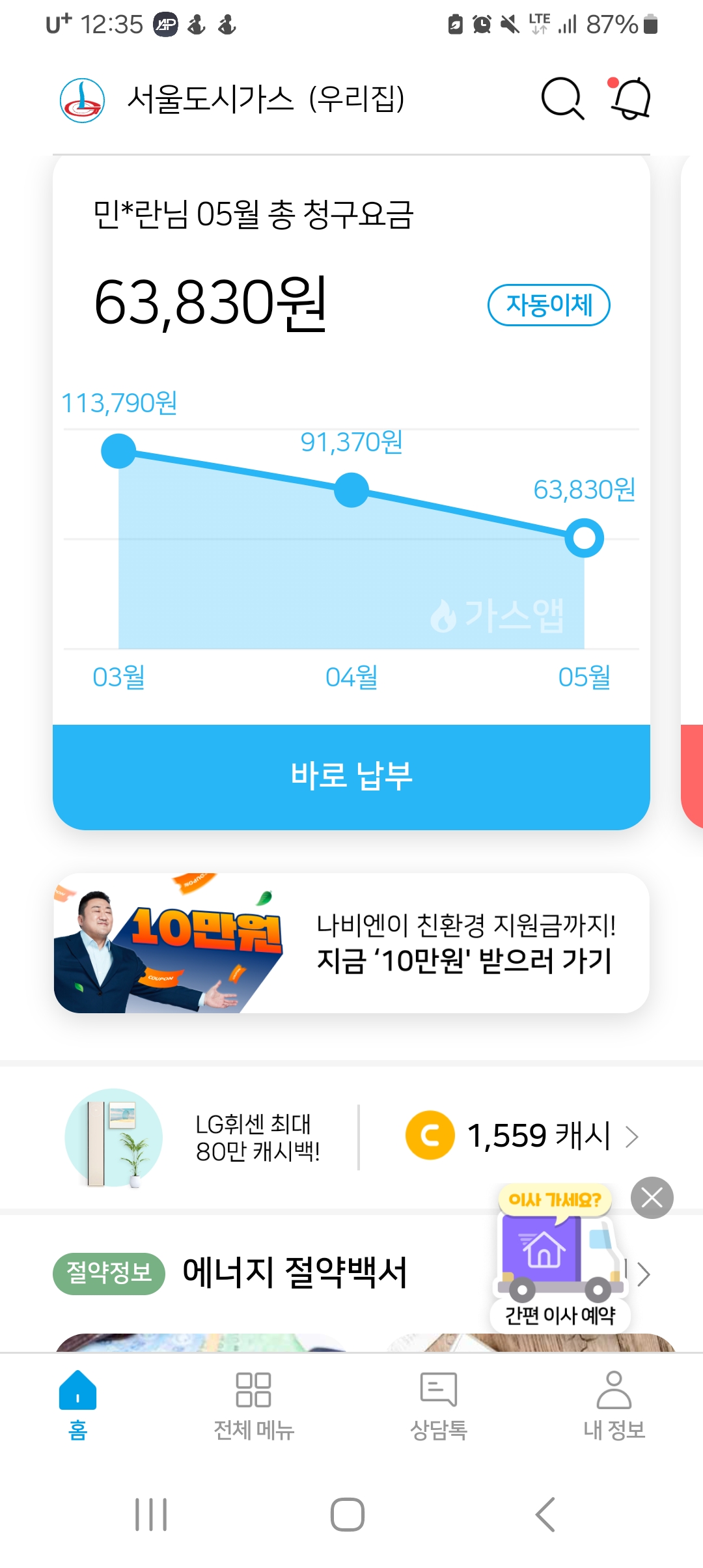Open 간편 이사 예약 moving truck

(x=560, y=1260)
